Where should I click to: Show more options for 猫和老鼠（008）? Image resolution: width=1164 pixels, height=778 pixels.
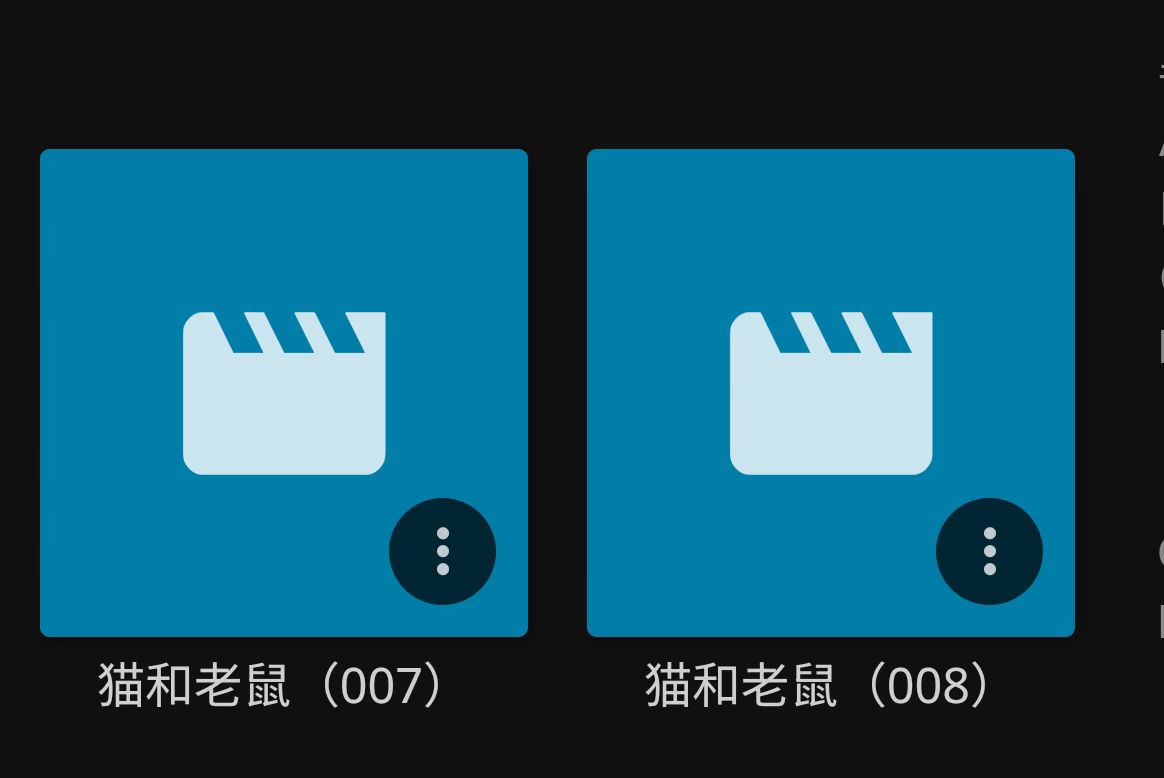pyautogui.click(x=989, y=551)
